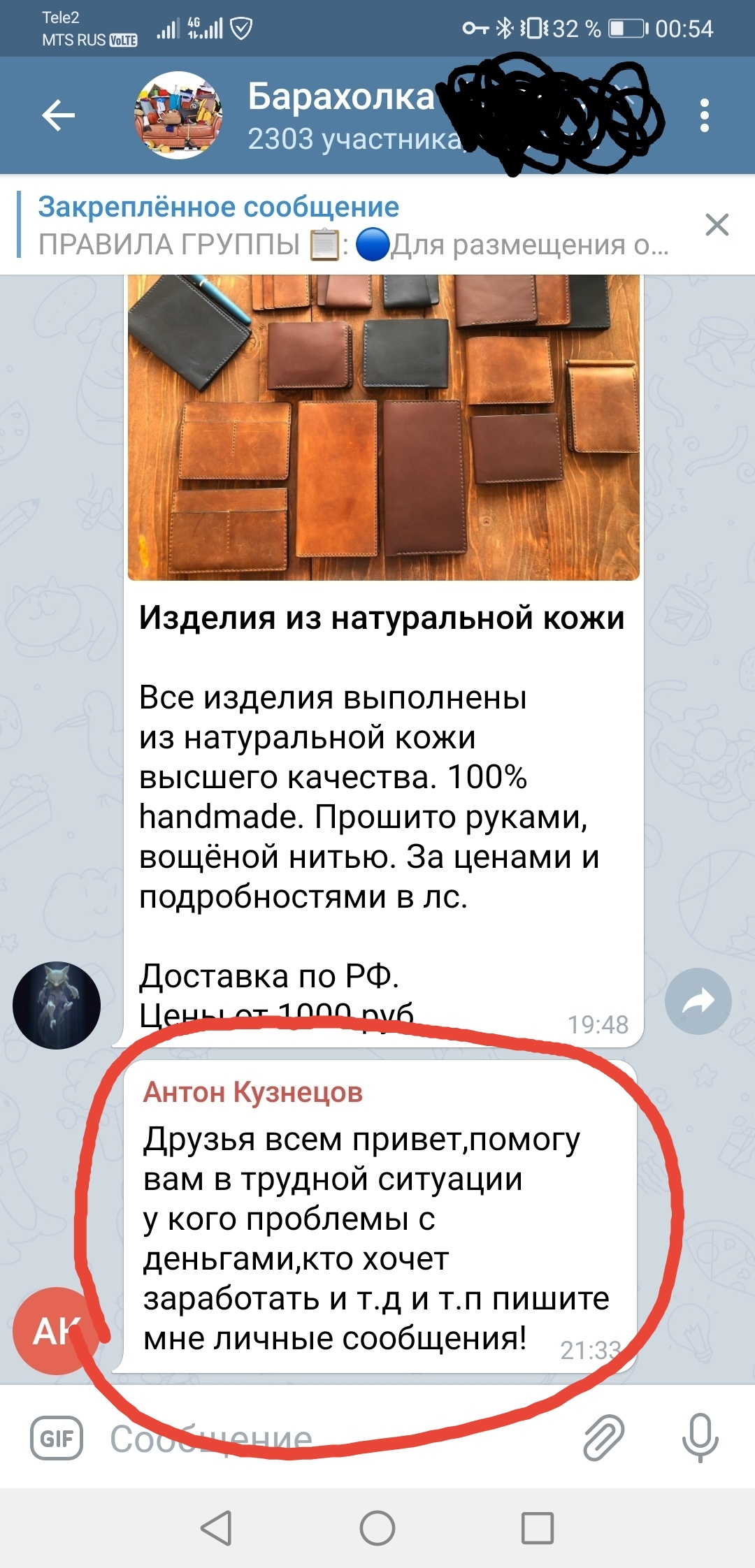Record a voice message with microphone
The width and height of the screenshot is (755, 1568).
coord(700,1438)
